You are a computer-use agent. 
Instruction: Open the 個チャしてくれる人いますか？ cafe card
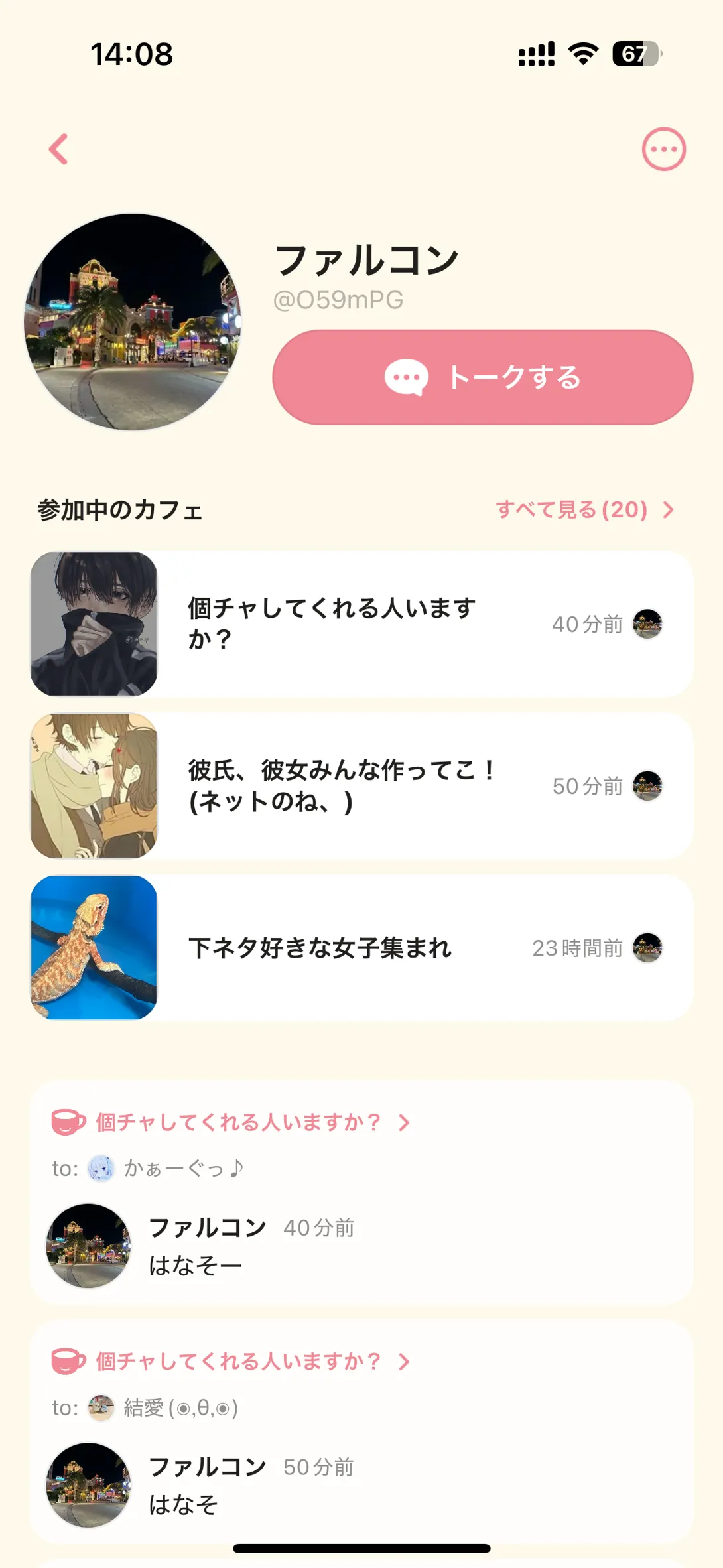(x=361, y=623)
